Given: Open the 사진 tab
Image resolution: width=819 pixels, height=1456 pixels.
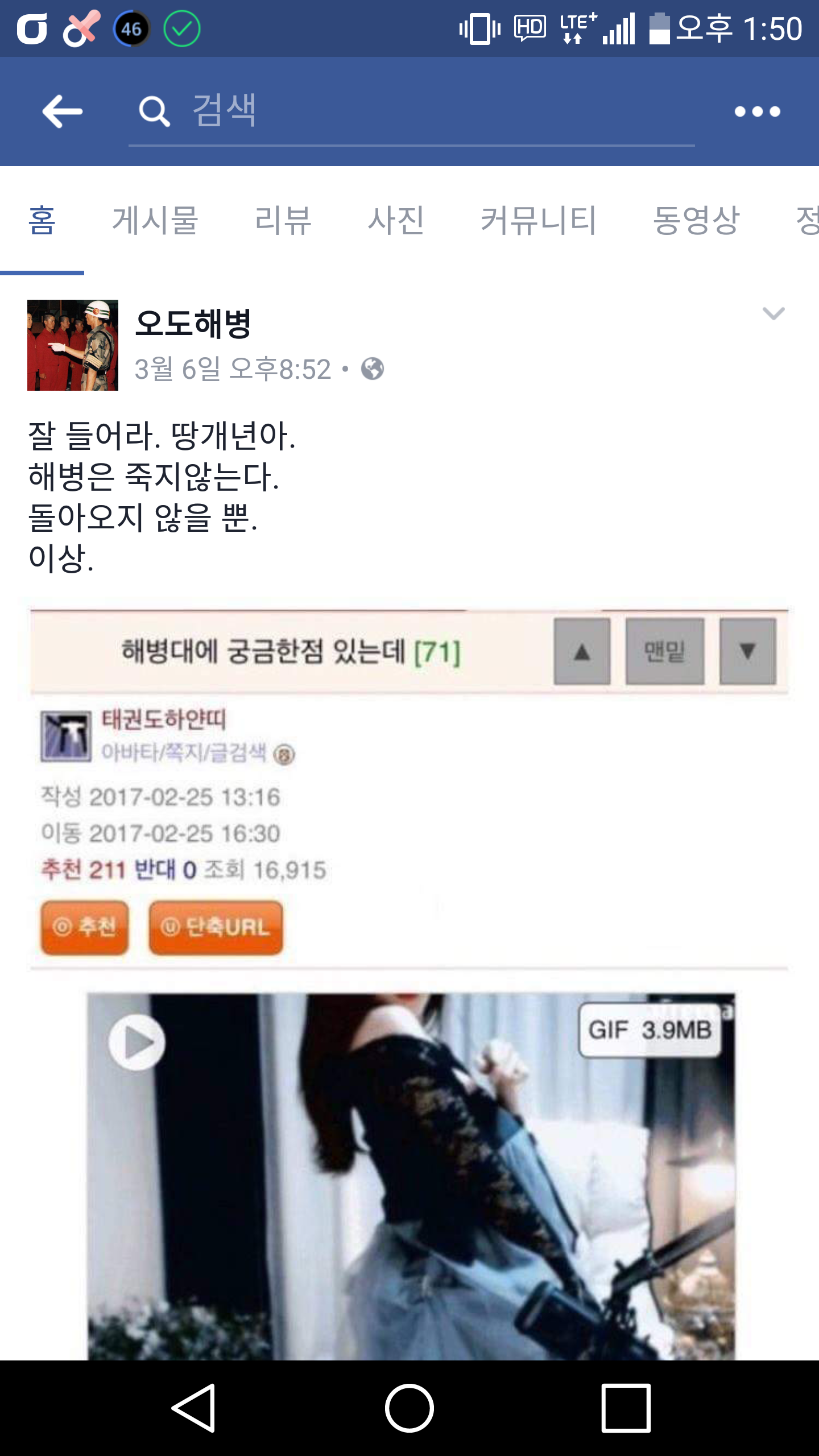Looking at the screenshot, I should click(x=396, y=220).
